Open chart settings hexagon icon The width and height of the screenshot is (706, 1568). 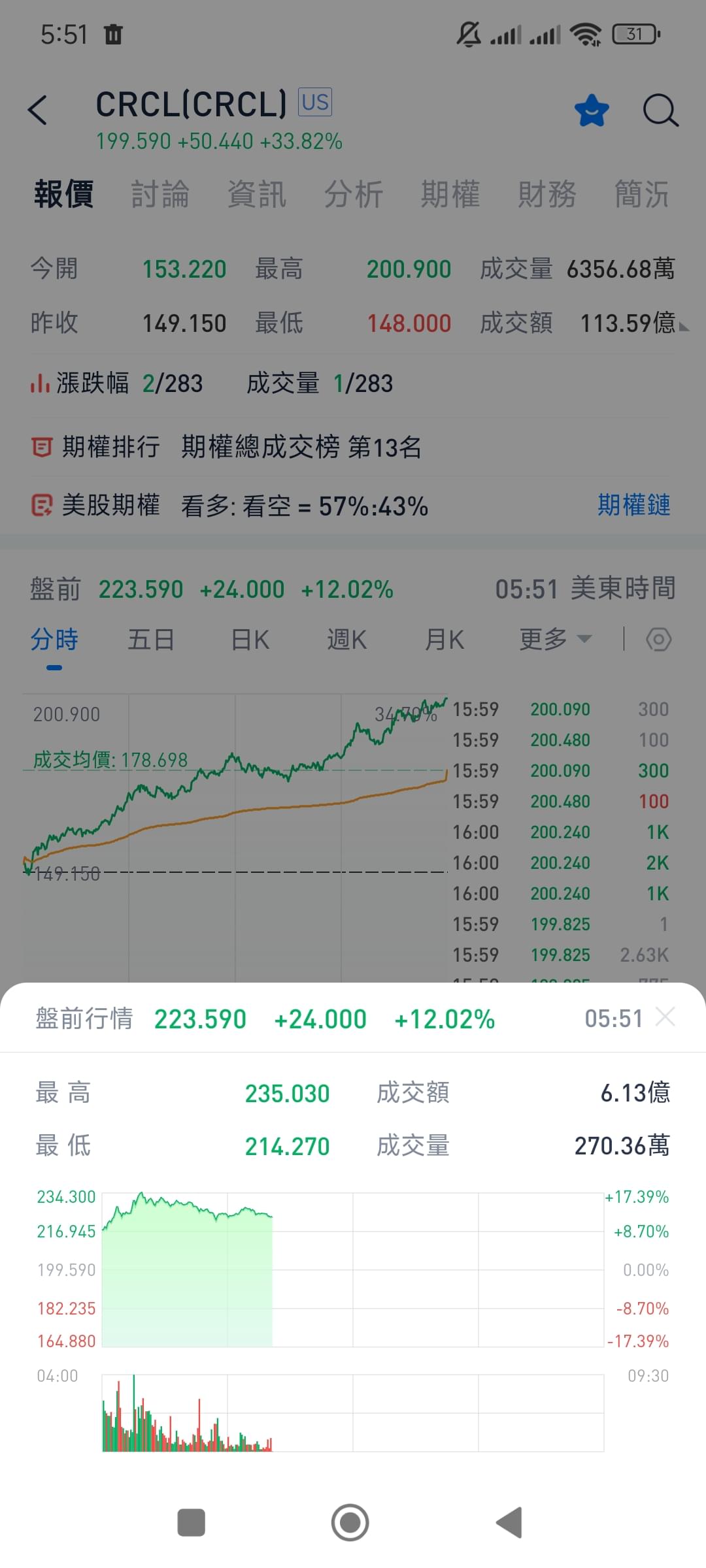tap(658, 640)
